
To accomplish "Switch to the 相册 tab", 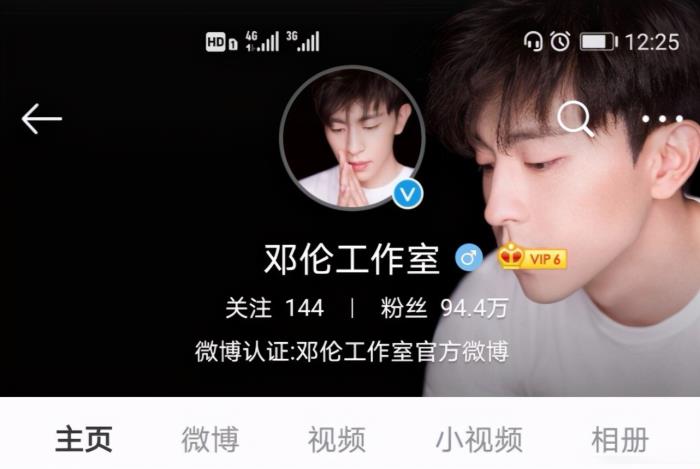I will (620, 439).
